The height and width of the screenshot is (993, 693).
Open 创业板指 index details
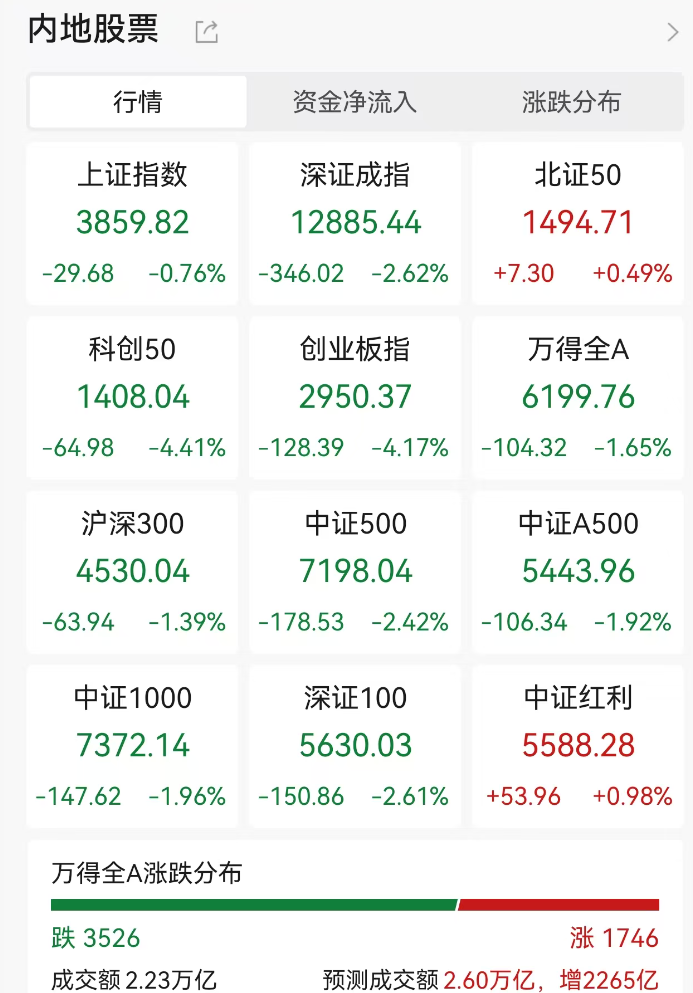(355, 397)
